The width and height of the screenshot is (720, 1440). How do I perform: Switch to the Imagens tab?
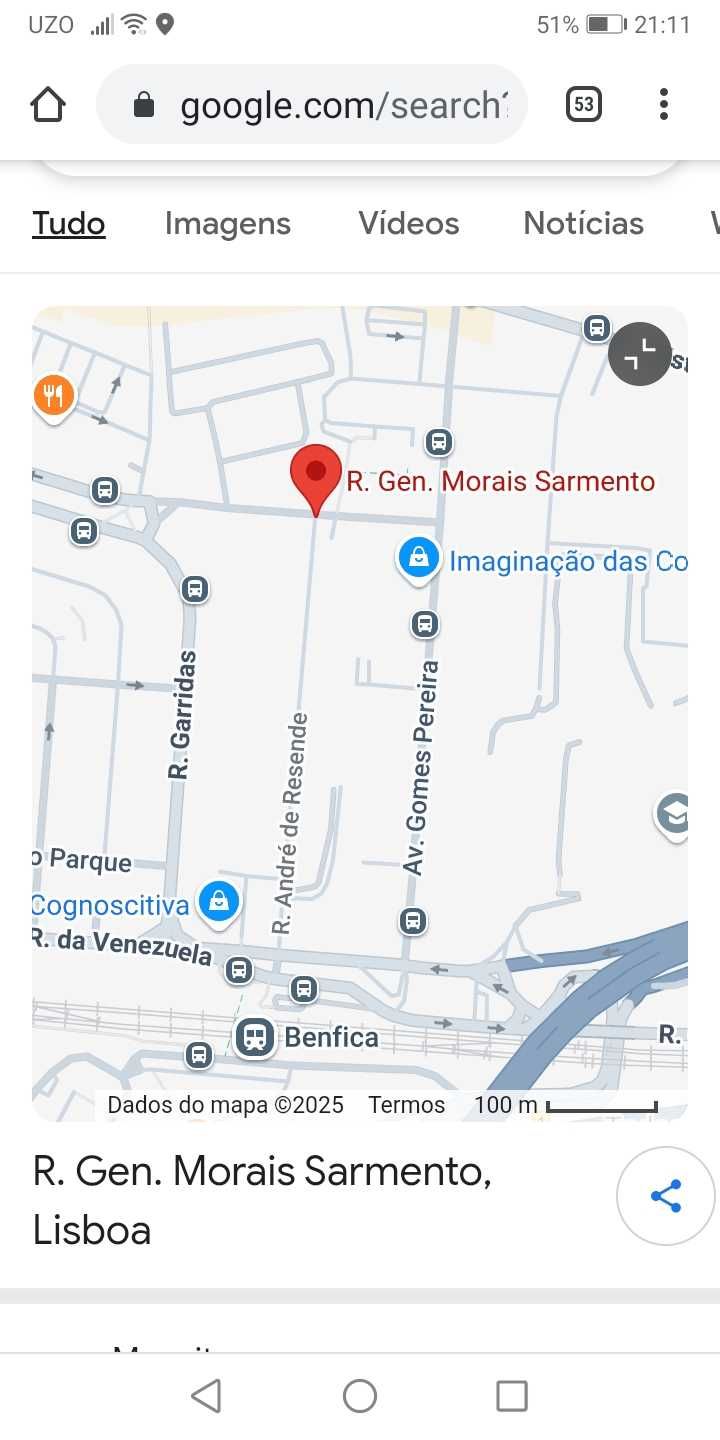pos(227,223)
